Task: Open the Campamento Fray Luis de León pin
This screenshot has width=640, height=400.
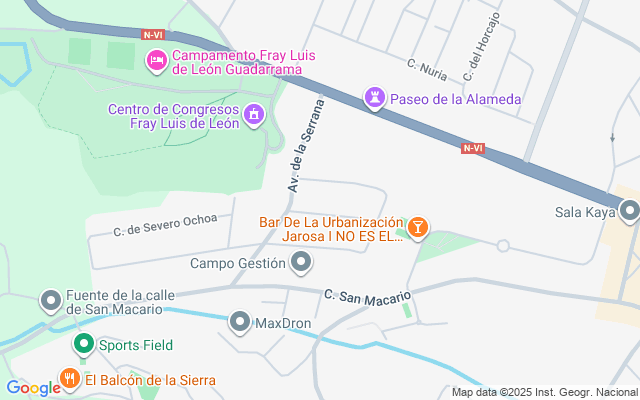Action: pyautogui.click(x=157, y=61)
